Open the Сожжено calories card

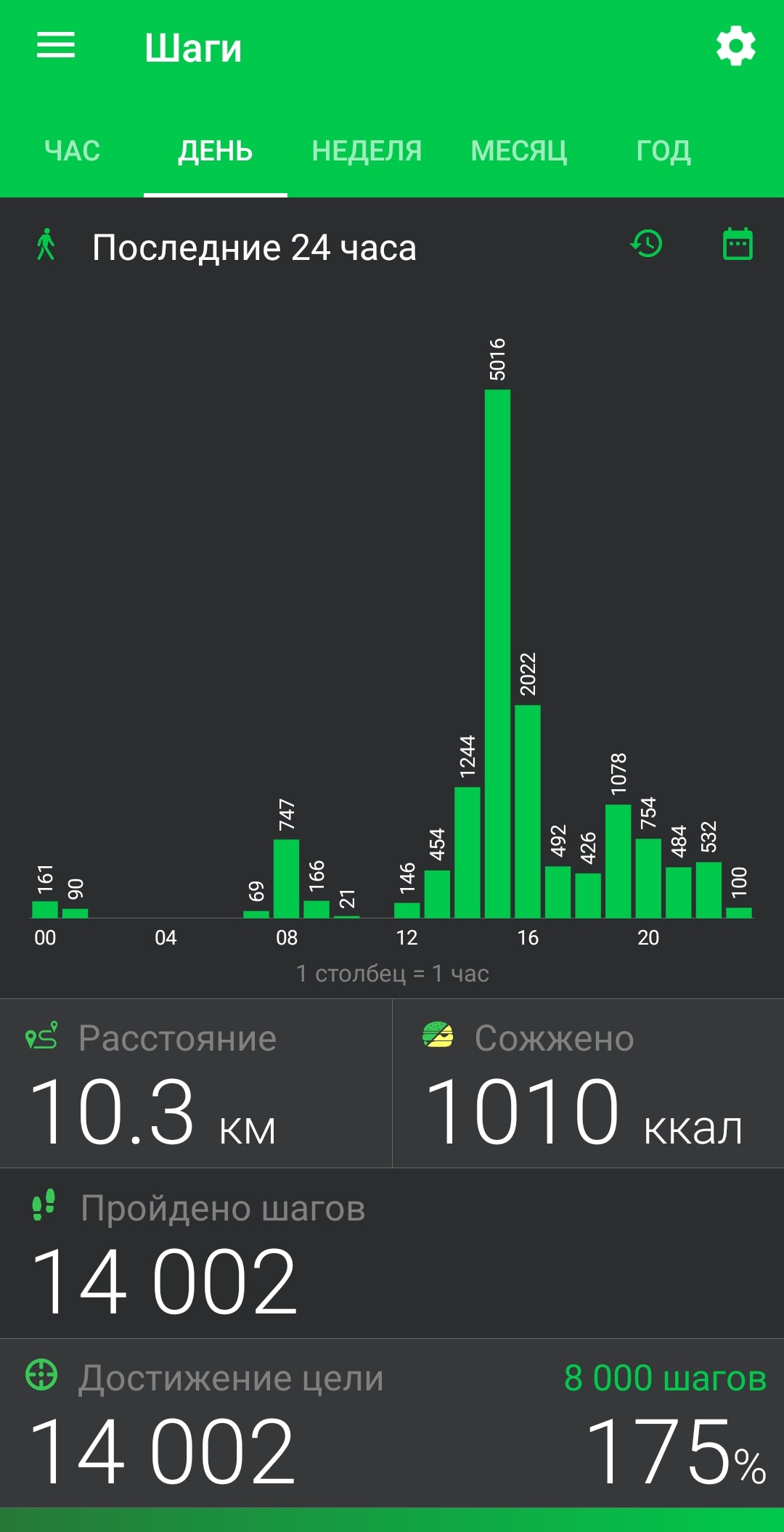point(588,1083)
